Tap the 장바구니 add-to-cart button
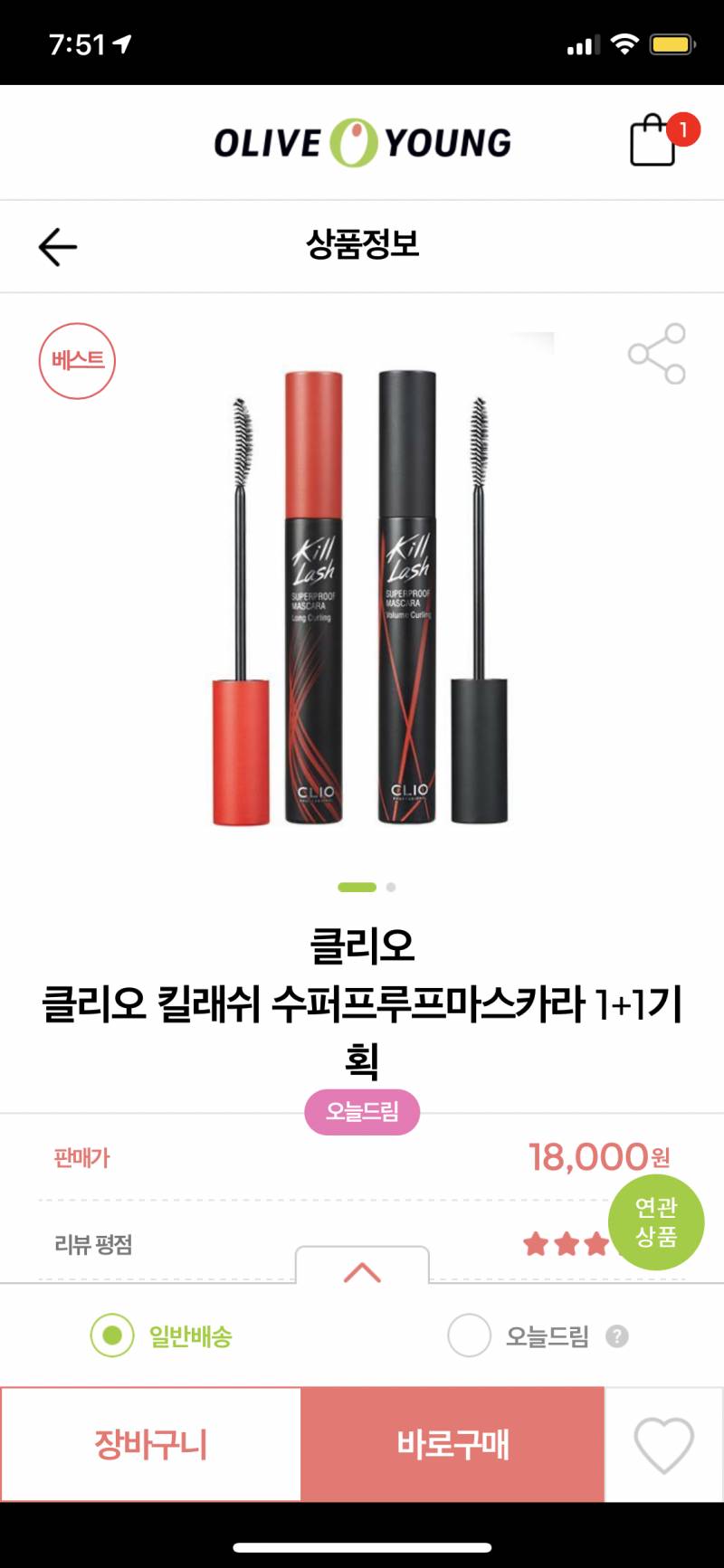The width and height of the screenshot is (724, 1568). (x=149, y=1445)
